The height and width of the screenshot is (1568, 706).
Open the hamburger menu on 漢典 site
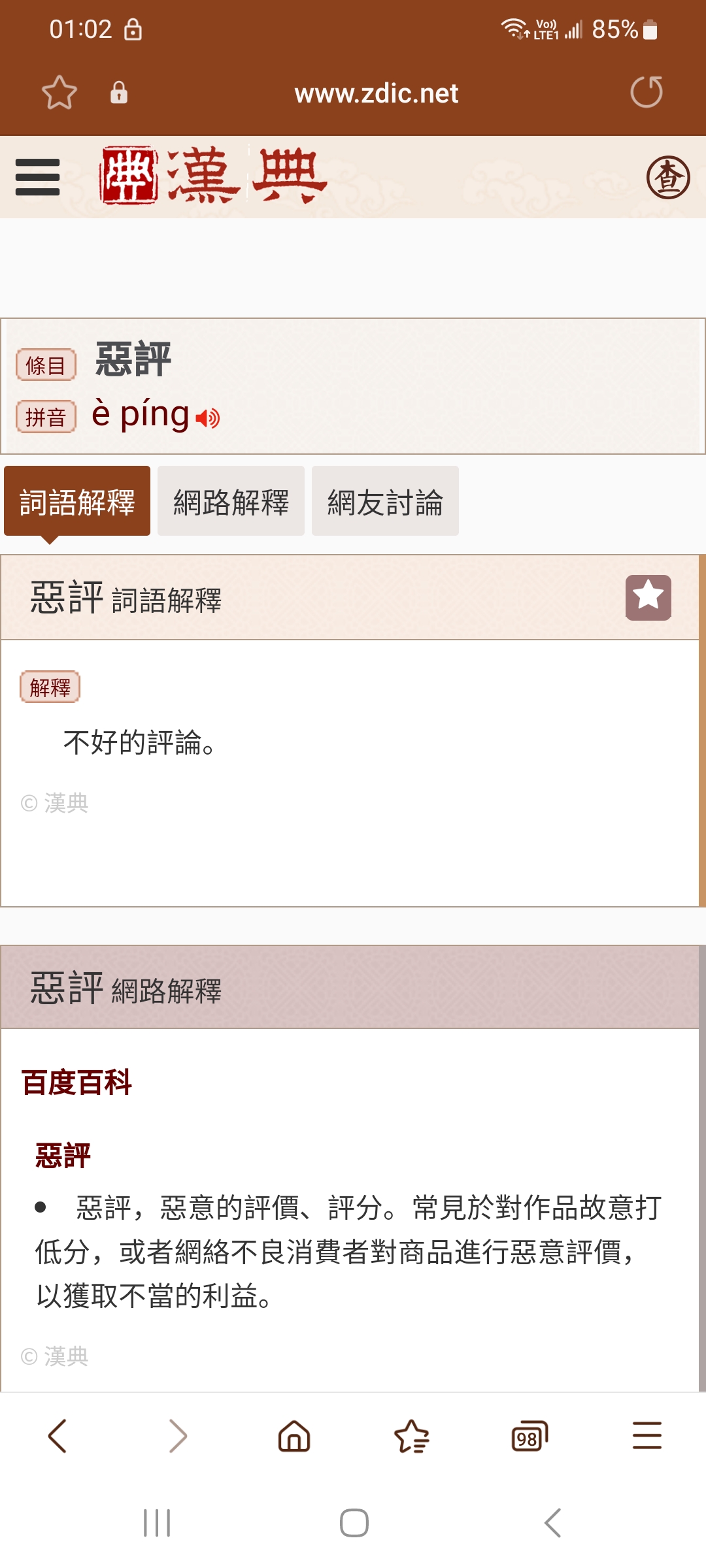(37, 177)
